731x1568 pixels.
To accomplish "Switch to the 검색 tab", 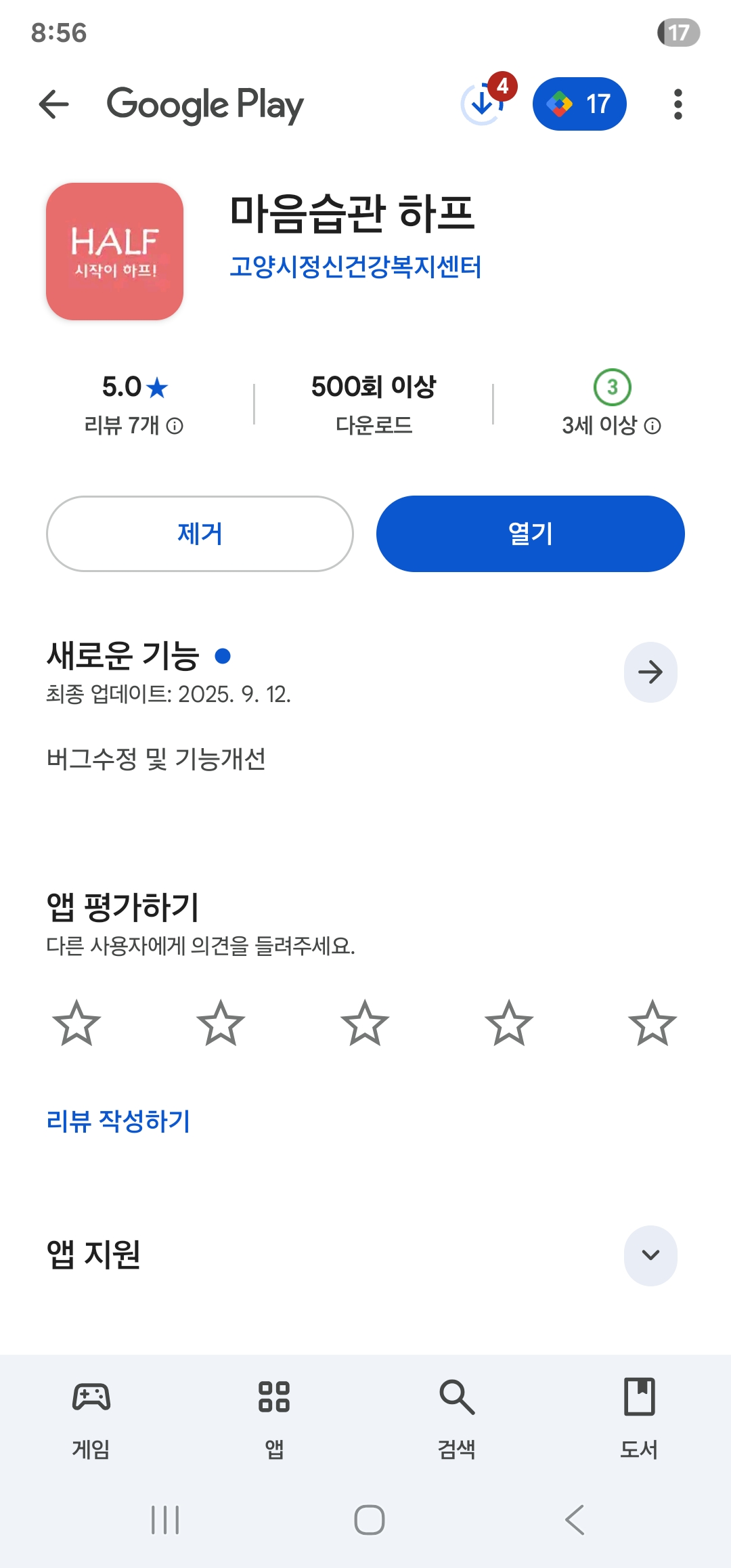I will [457, 1416].
